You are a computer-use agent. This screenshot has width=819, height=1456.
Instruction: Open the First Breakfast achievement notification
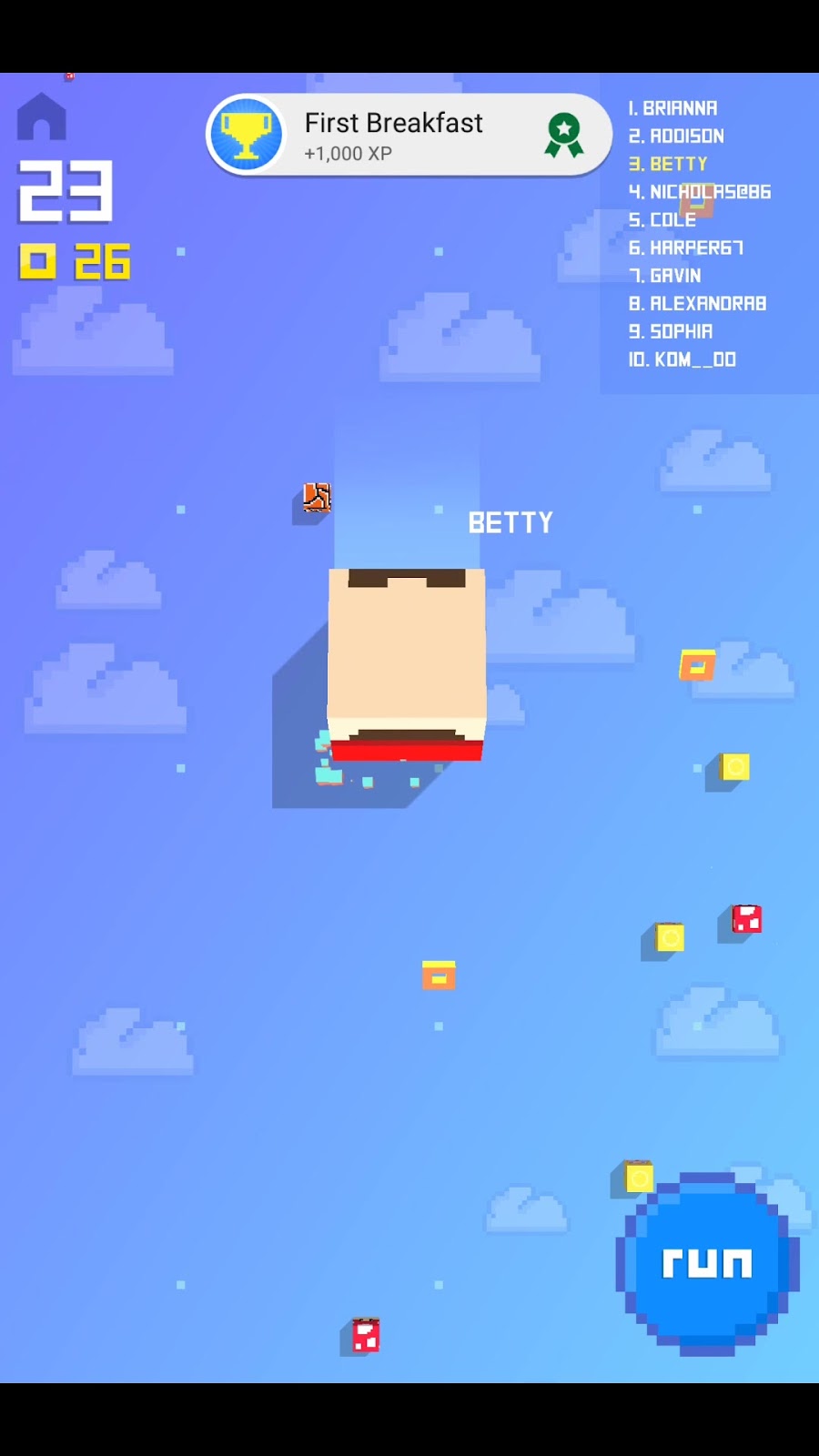(x=408, y=136)
